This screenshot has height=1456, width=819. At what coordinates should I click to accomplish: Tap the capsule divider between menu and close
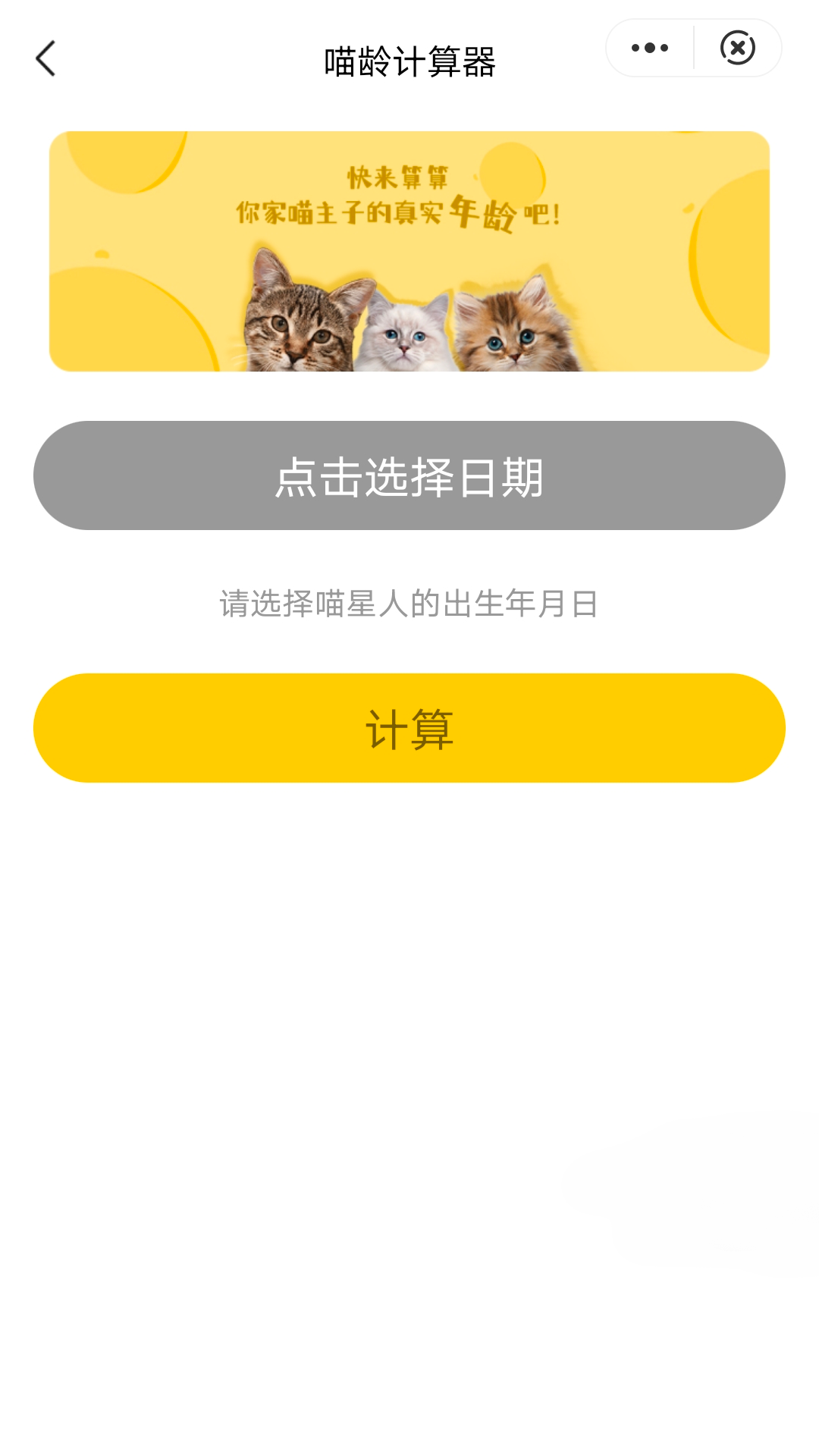click(x=692, y=47)
